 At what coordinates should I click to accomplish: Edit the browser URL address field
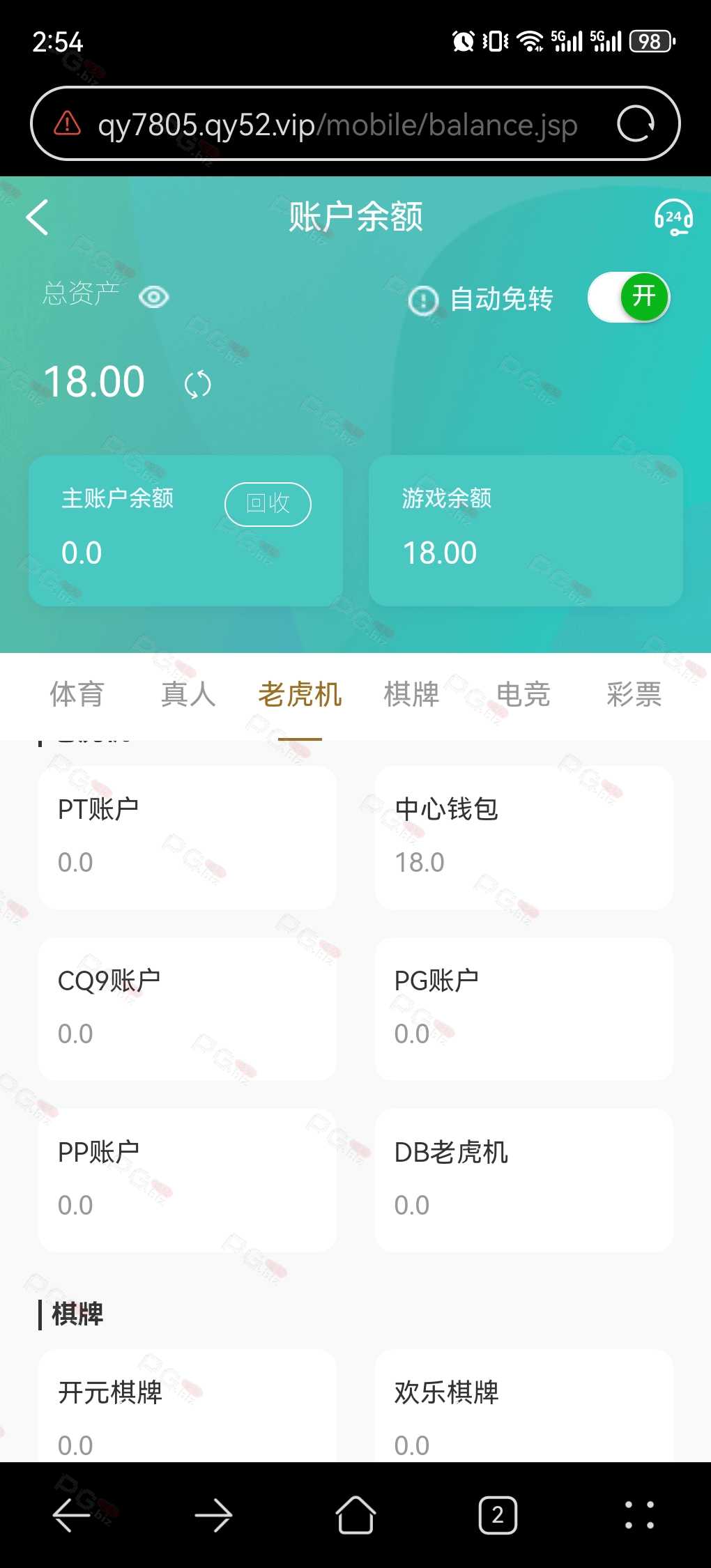pyautogui.click(x=337, y=125)
